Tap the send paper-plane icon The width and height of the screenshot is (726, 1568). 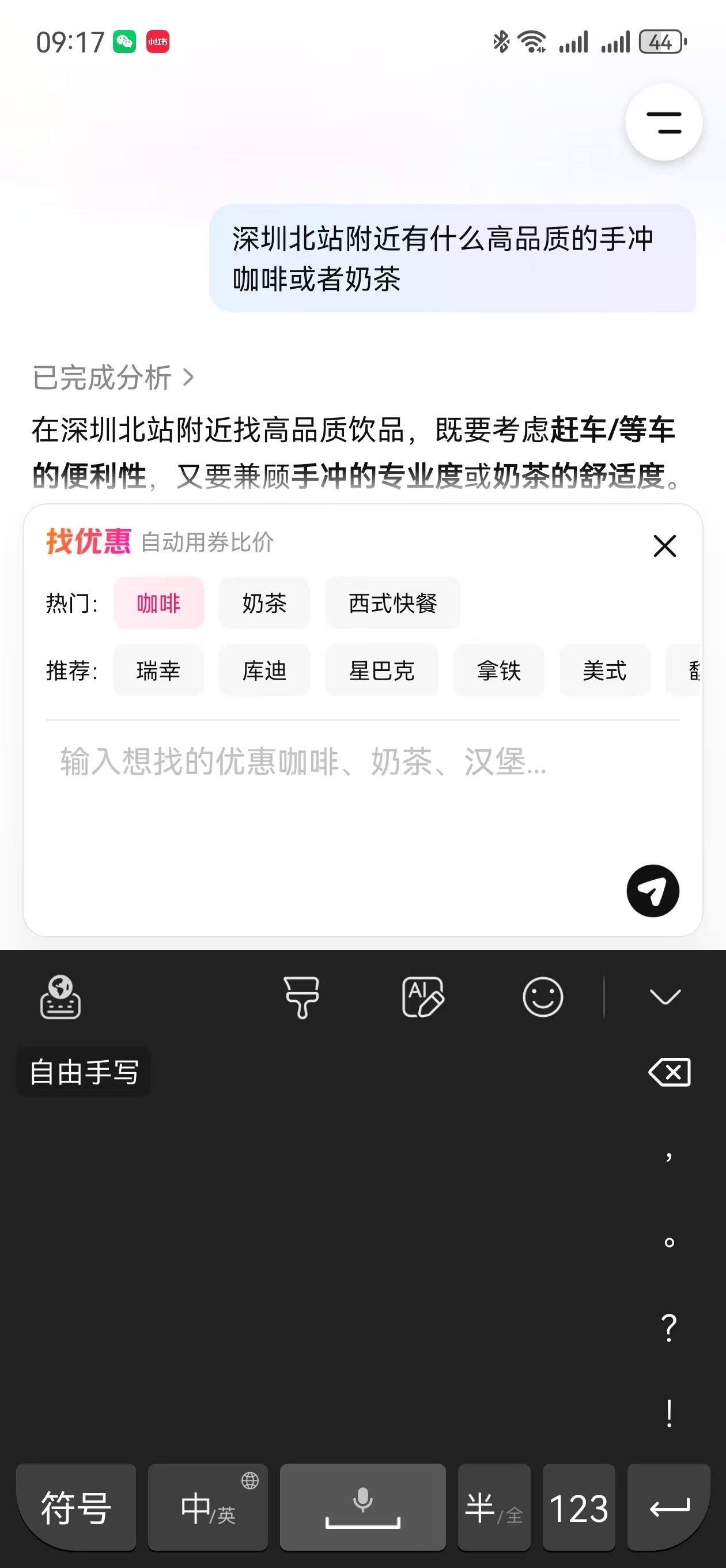coord(653,891)
